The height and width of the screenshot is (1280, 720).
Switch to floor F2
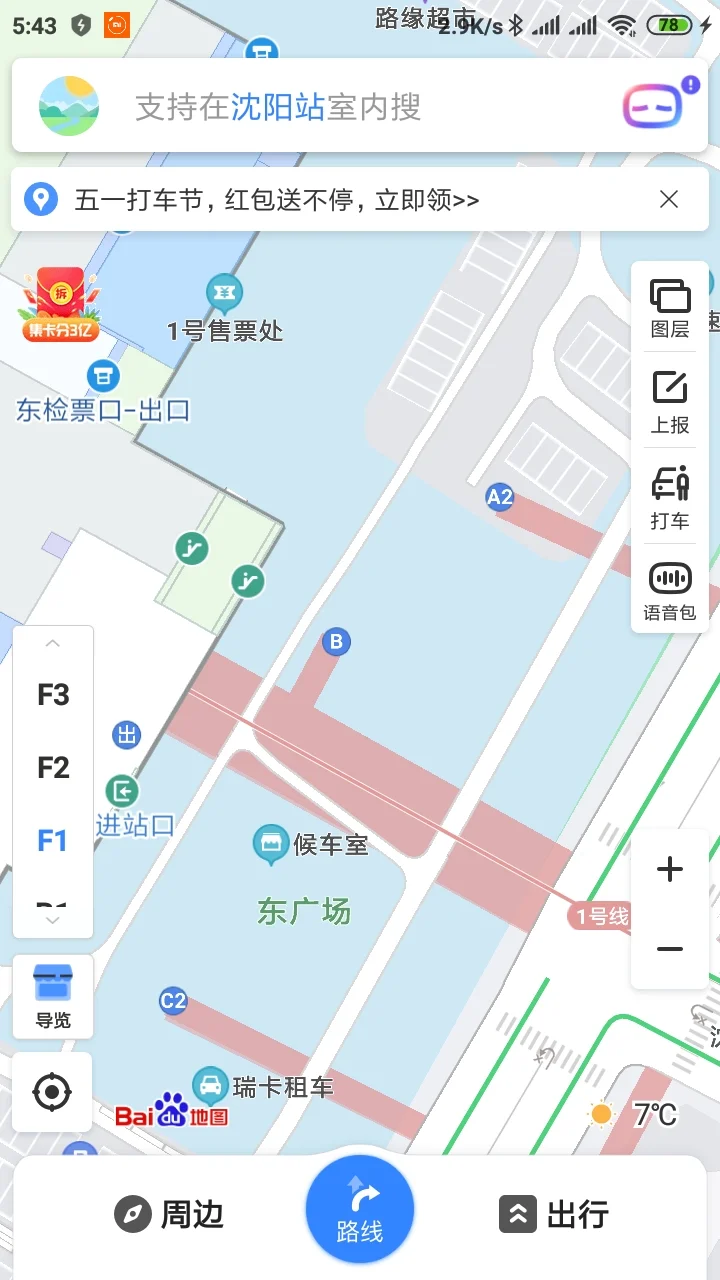point(51,767)
